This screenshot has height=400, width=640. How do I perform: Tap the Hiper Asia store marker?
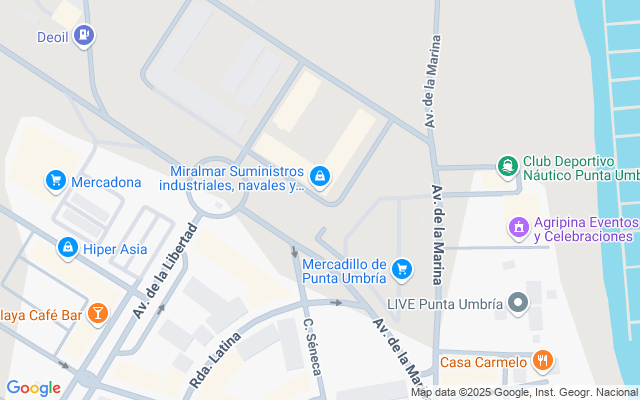(x=68, y=248)
